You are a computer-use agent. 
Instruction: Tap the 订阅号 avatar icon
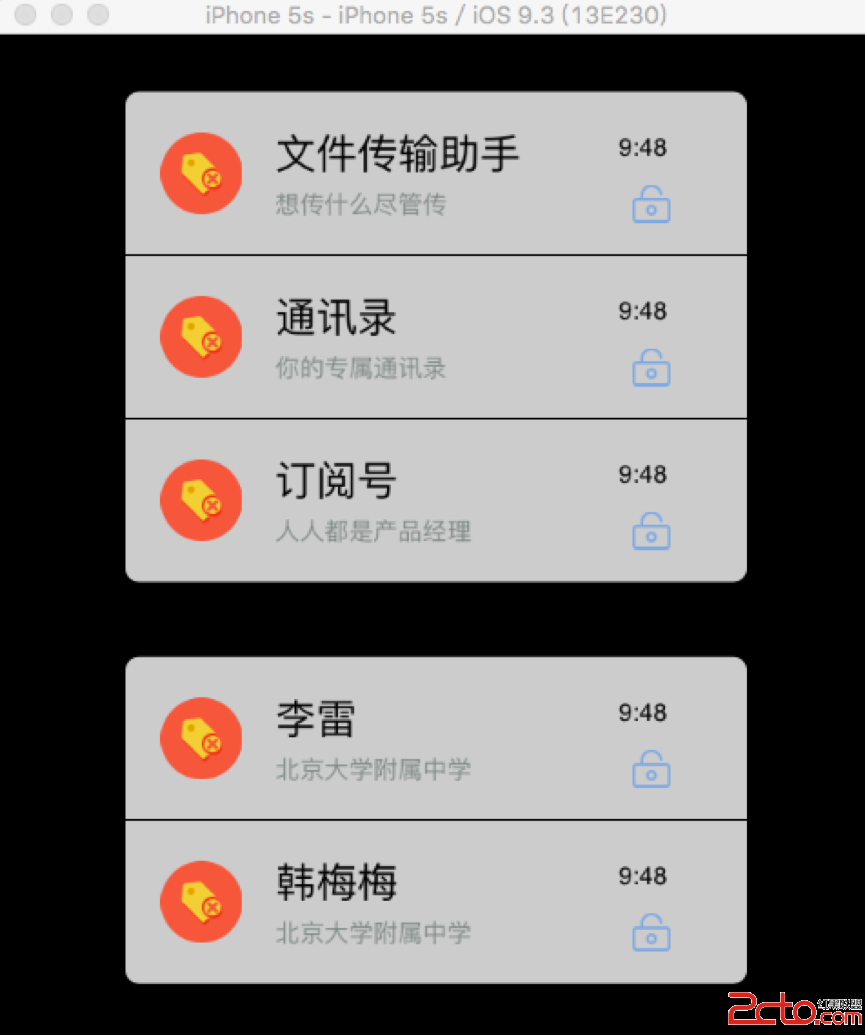(x=200, y=500)
